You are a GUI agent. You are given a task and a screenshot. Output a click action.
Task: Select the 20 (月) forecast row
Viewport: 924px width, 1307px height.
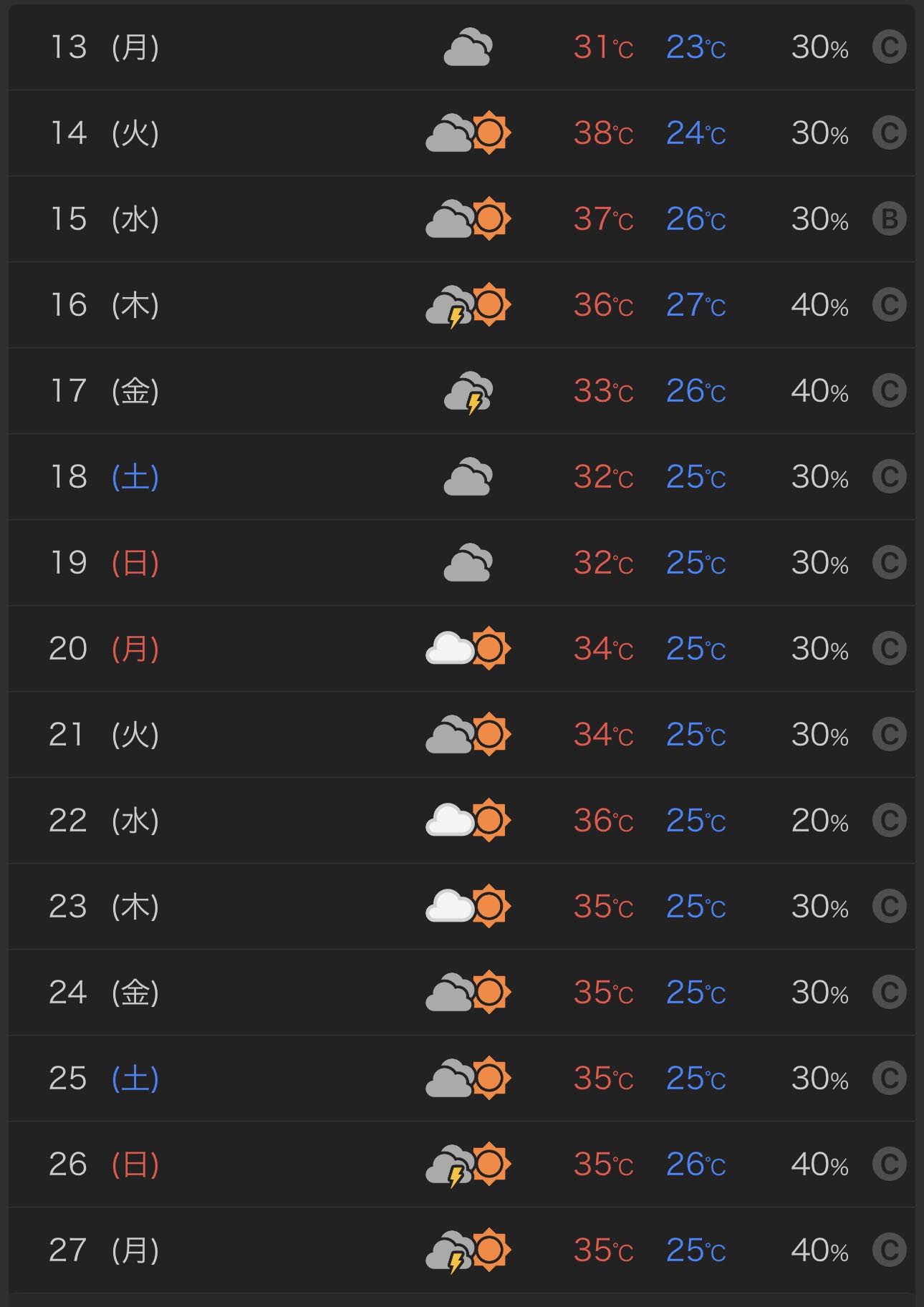462,649
